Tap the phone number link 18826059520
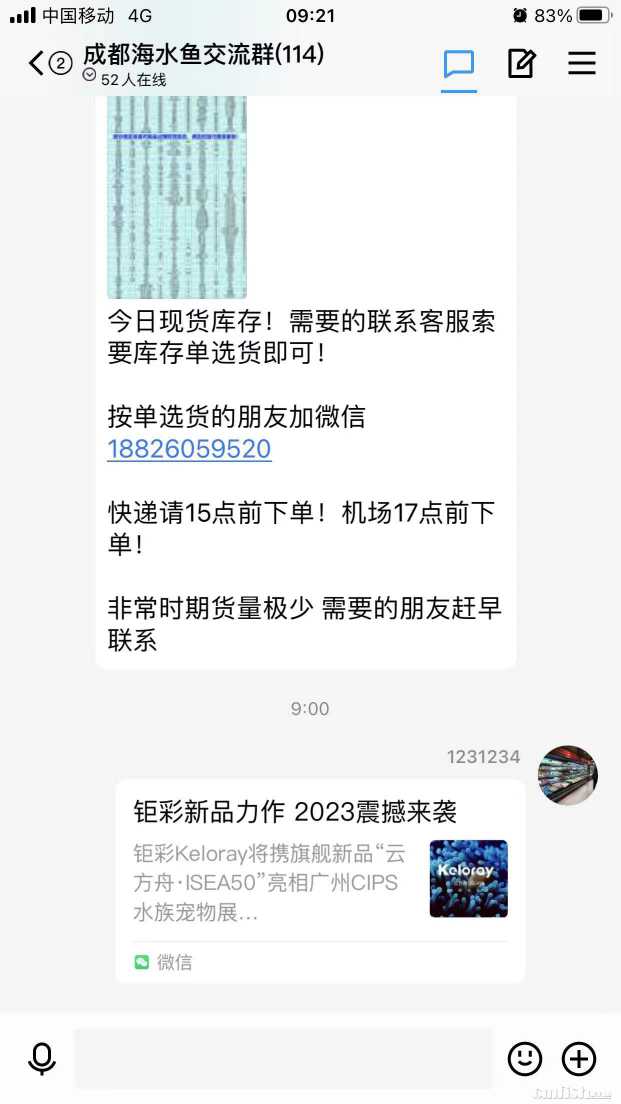 point(189,449)
